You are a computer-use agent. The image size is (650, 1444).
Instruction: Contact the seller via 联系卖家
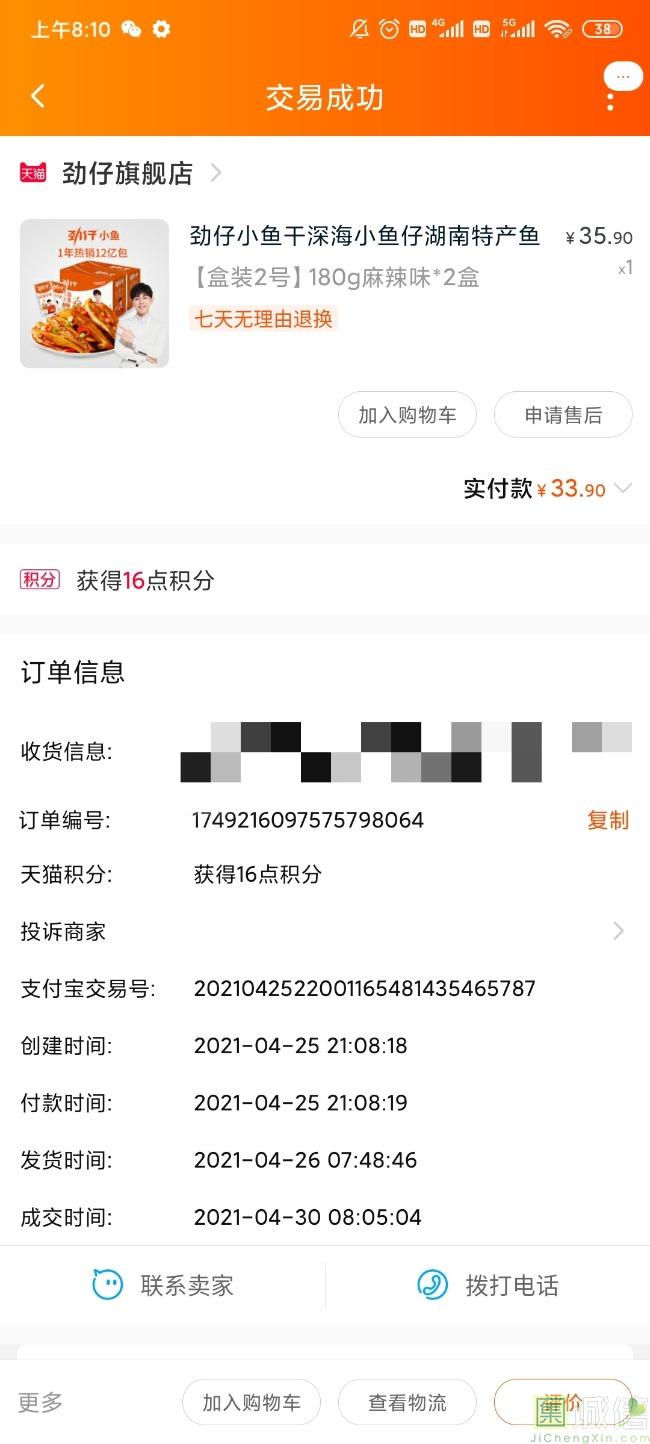pos(162,1285)
